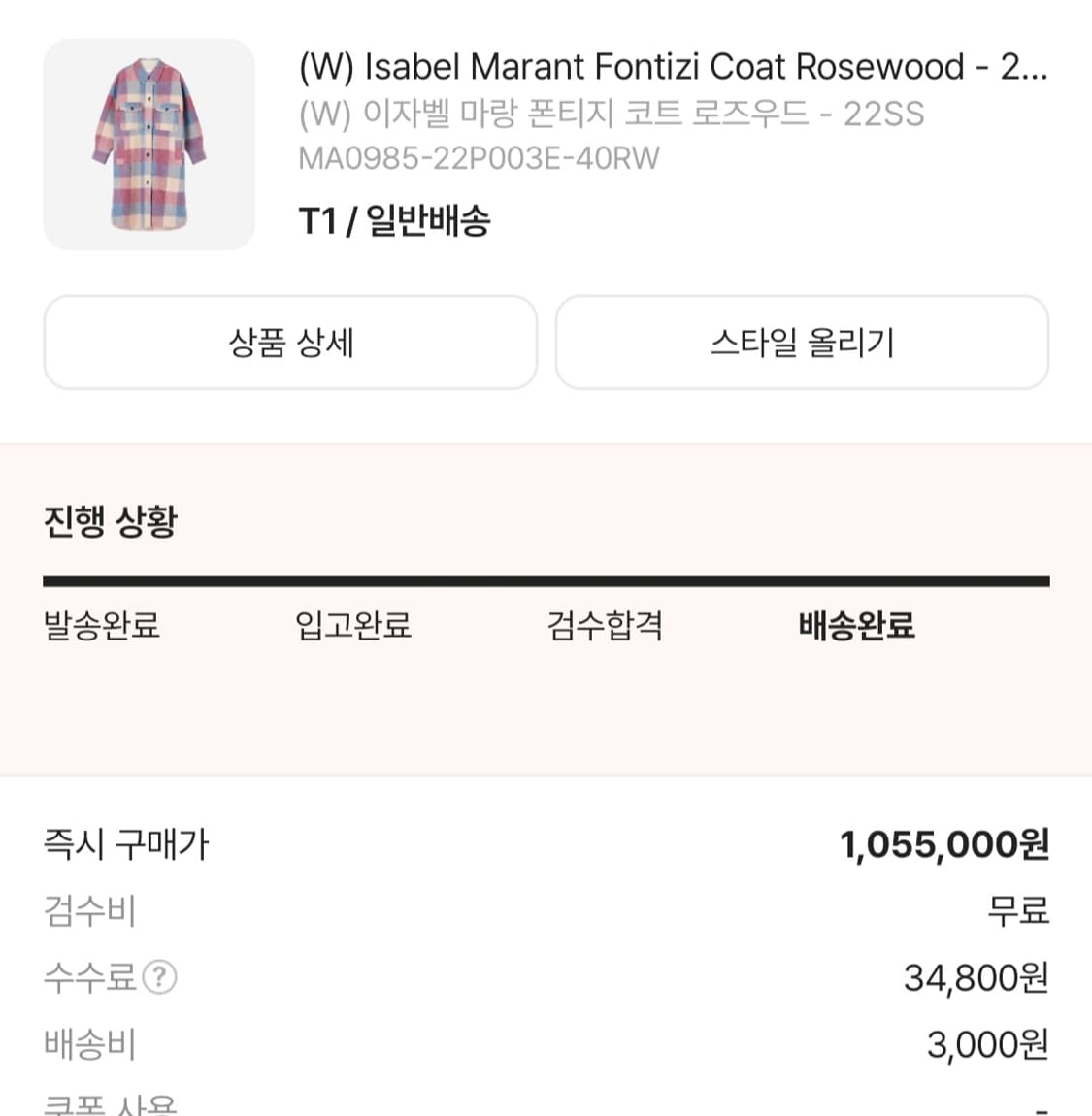Click the 검수합격 progress step
Viewport: 1092px width, 1116px height.
pos(604,627)
